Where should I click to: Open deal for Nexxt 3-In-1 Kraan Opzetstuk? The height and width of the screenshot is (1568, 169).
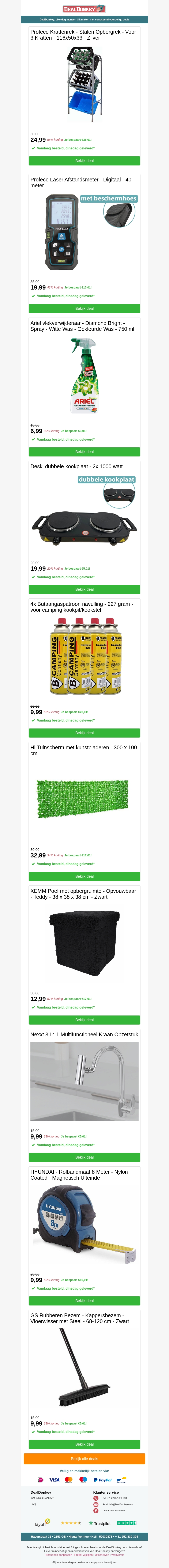(84, 1157)
